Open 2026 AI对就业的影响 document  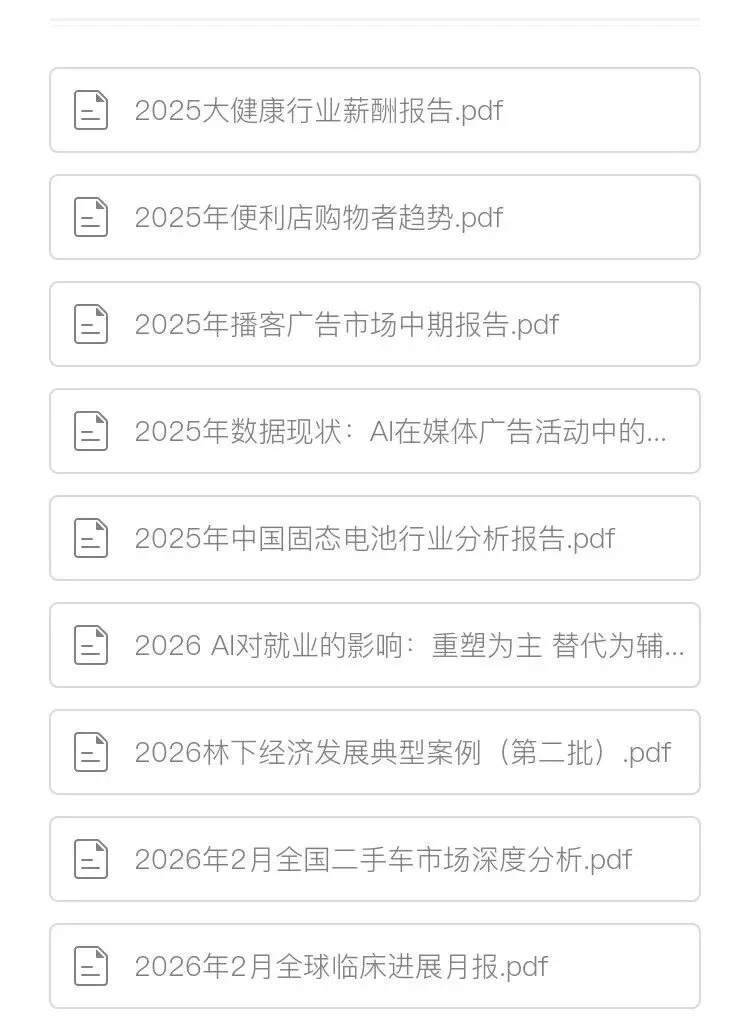click(375, 646)
